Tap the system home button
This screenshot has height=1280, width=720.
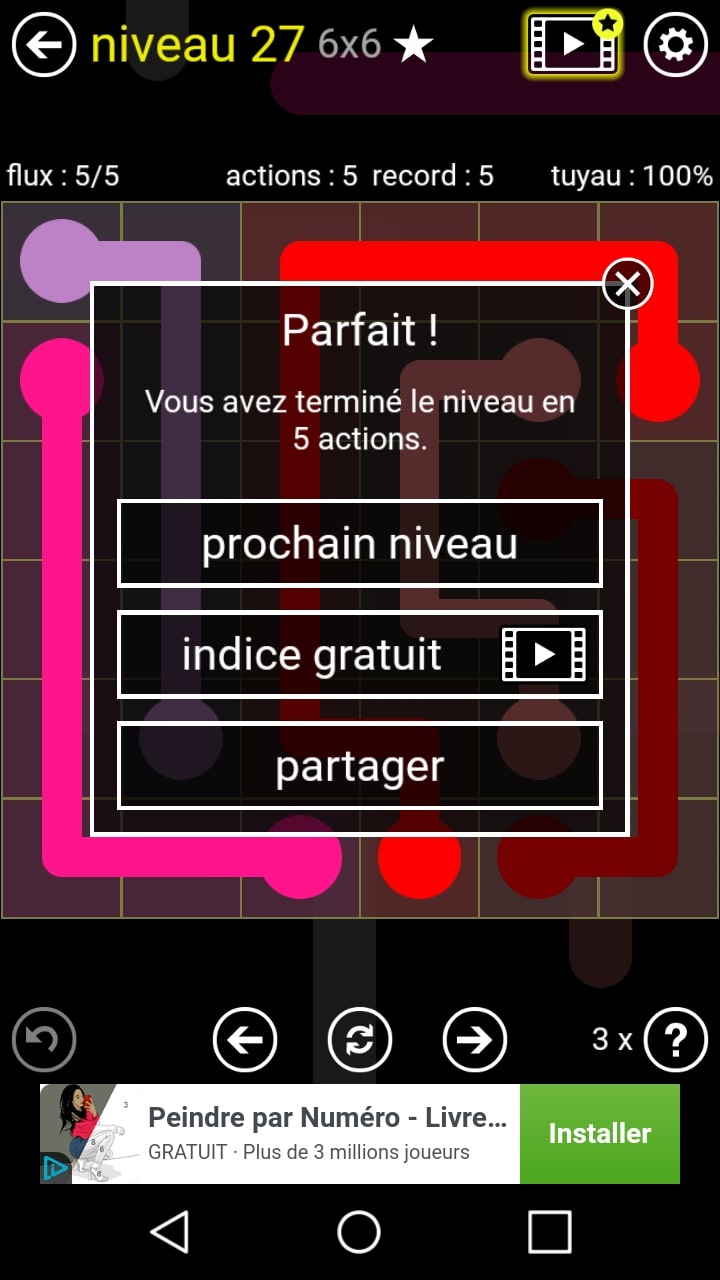pos(359,1231)
